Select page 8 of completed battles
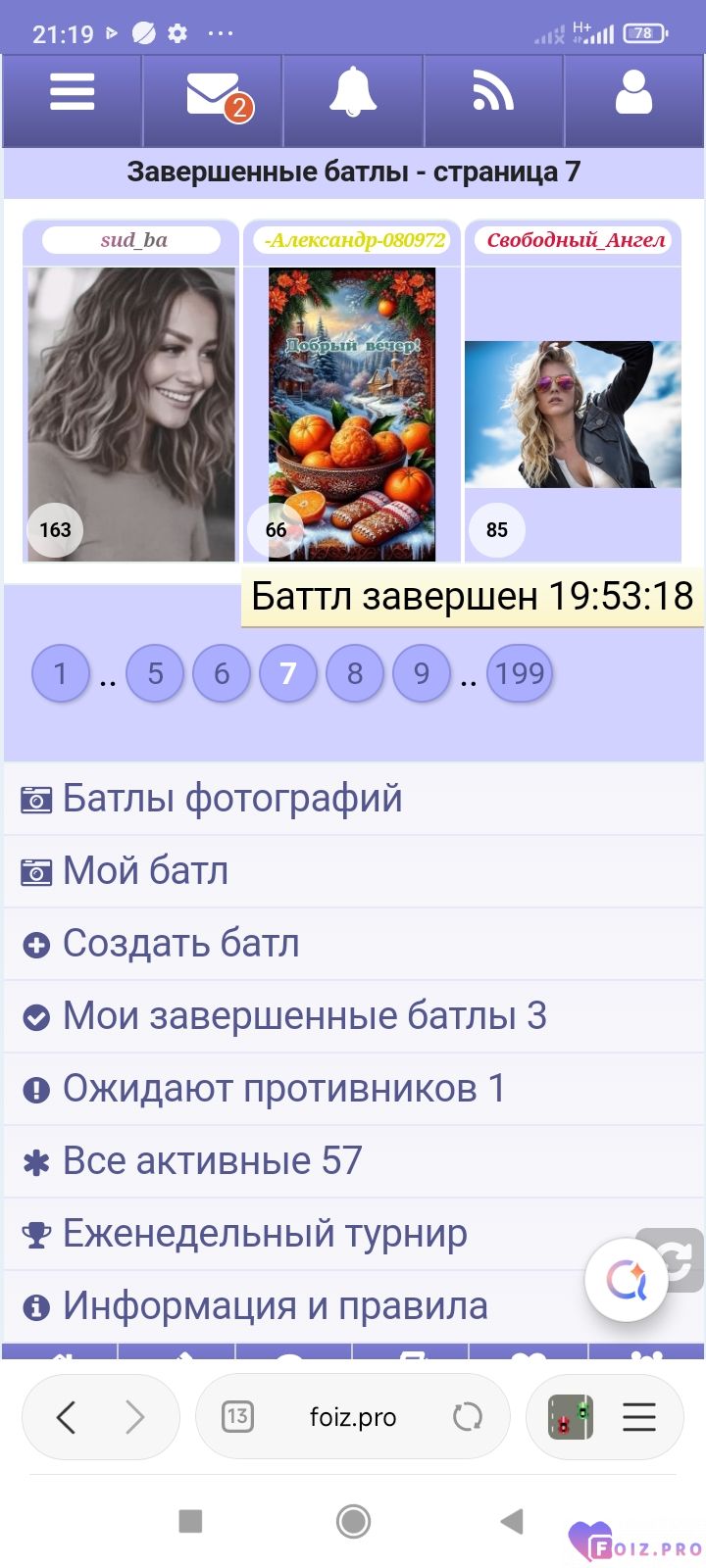The width and height of the screenshot is (706, 1568). pyautogui.click(x=355, y=673)
